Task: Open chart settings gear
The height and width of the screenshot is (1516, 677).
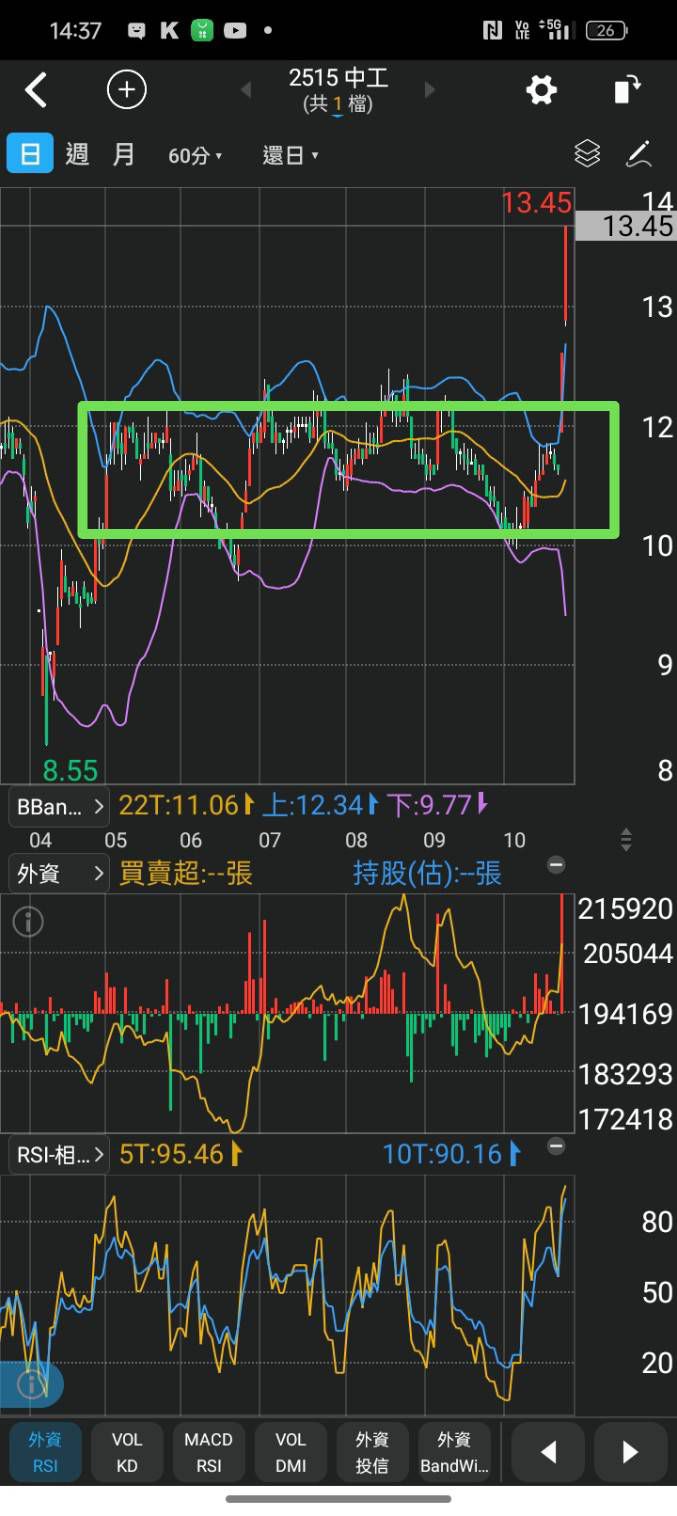Action: coord(541,91)
